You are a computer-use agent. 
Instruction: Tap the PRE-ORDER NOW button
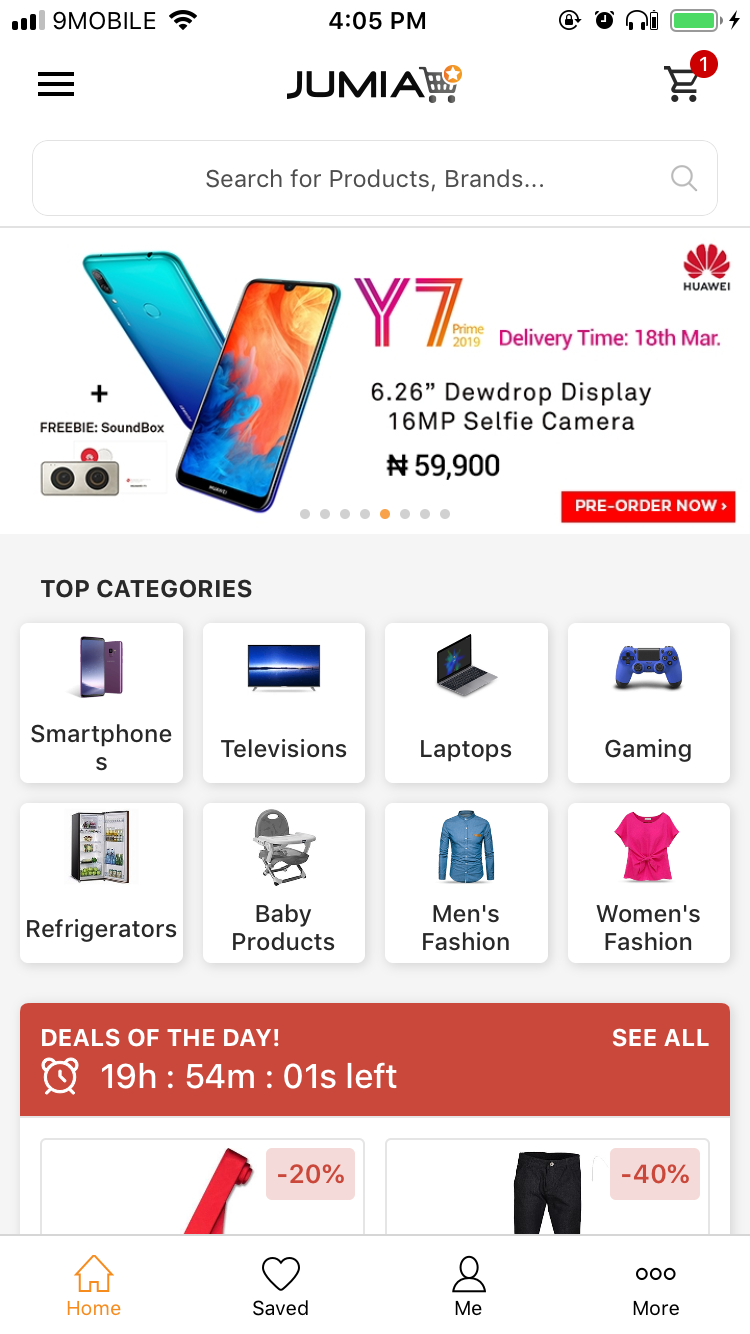(648, 507)
